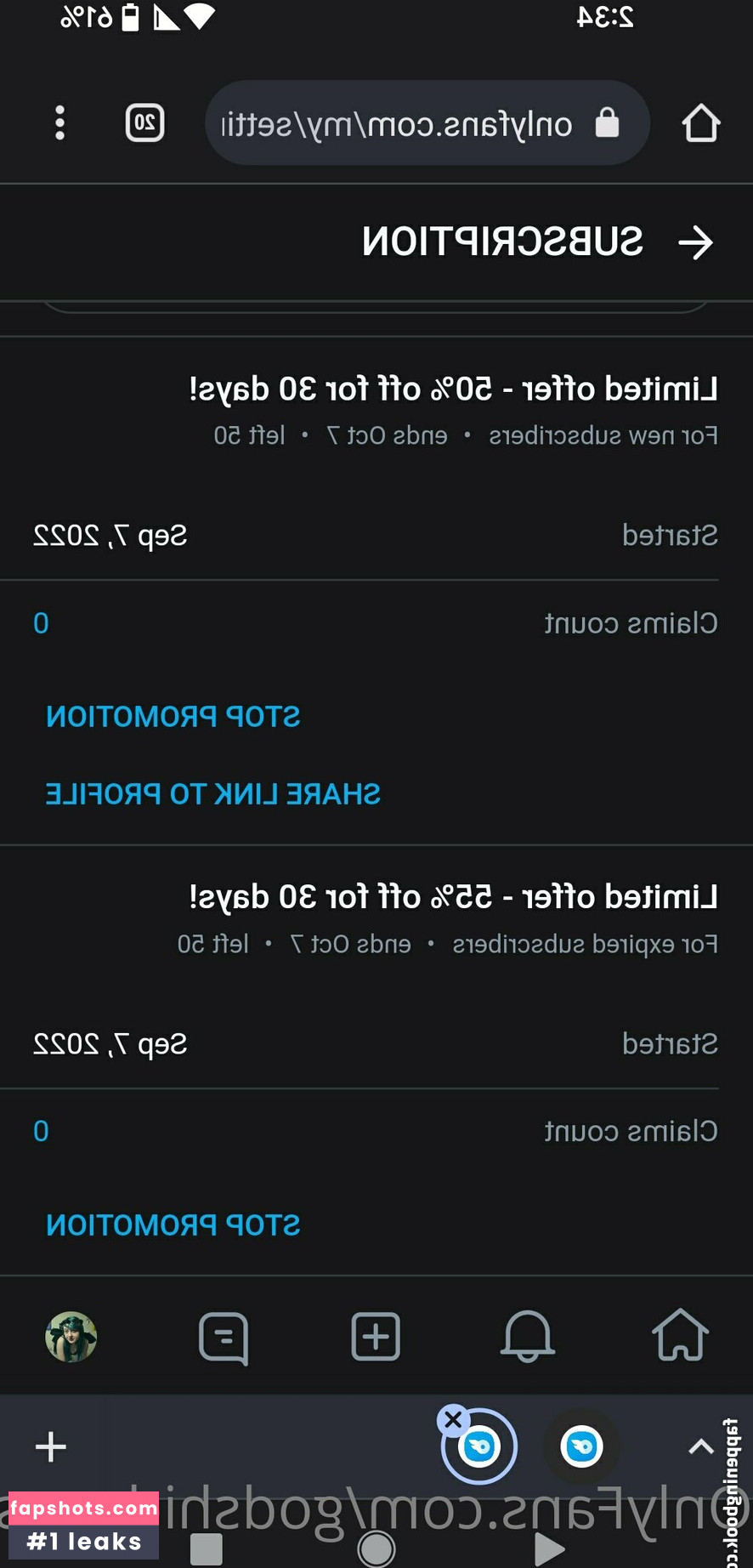
Task: Open the messages tab
Action: (x=224, y=1338)
